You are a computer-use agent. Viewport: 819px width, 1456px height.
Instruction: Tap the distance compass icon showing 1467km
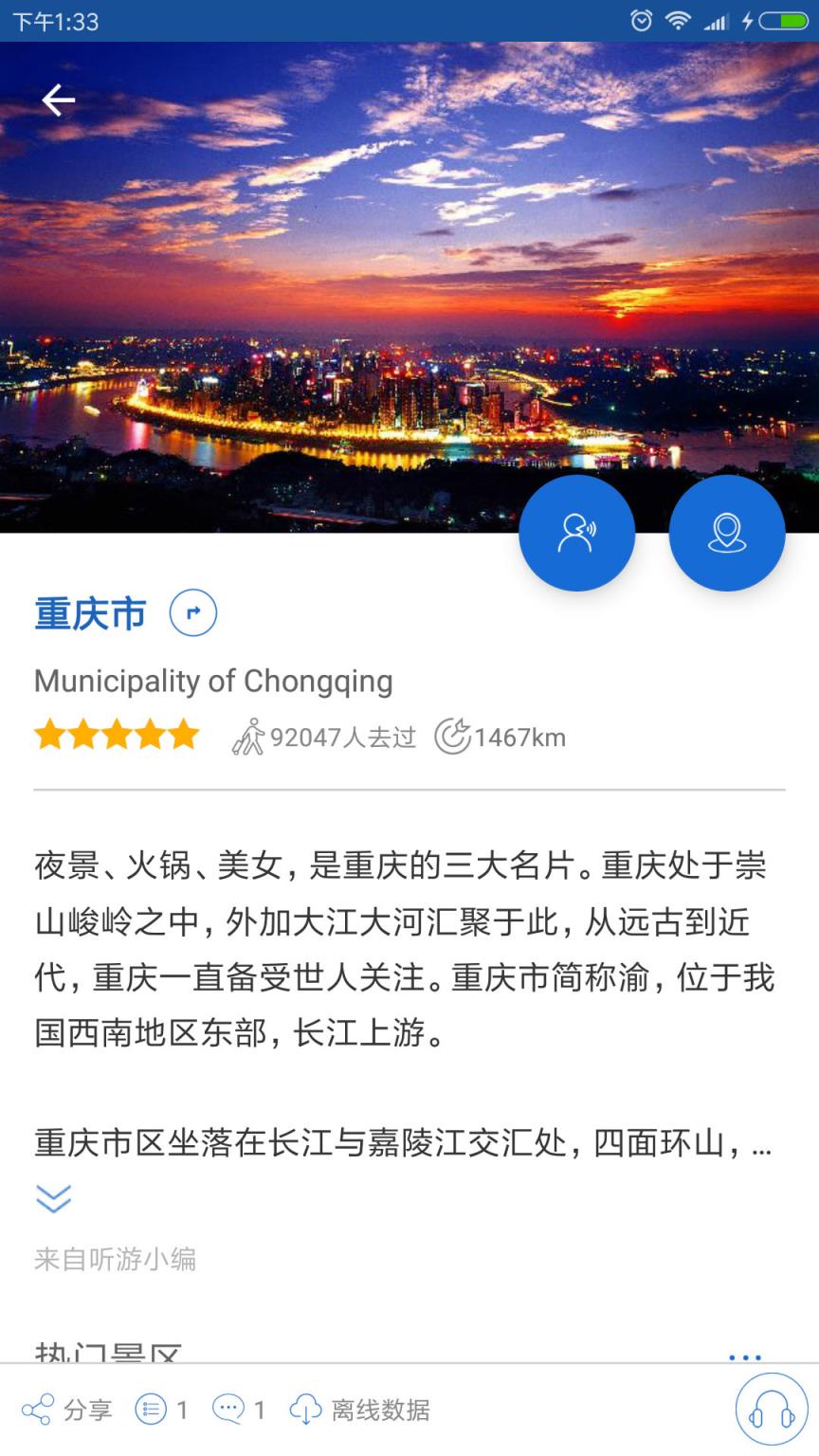click(456, 735)
